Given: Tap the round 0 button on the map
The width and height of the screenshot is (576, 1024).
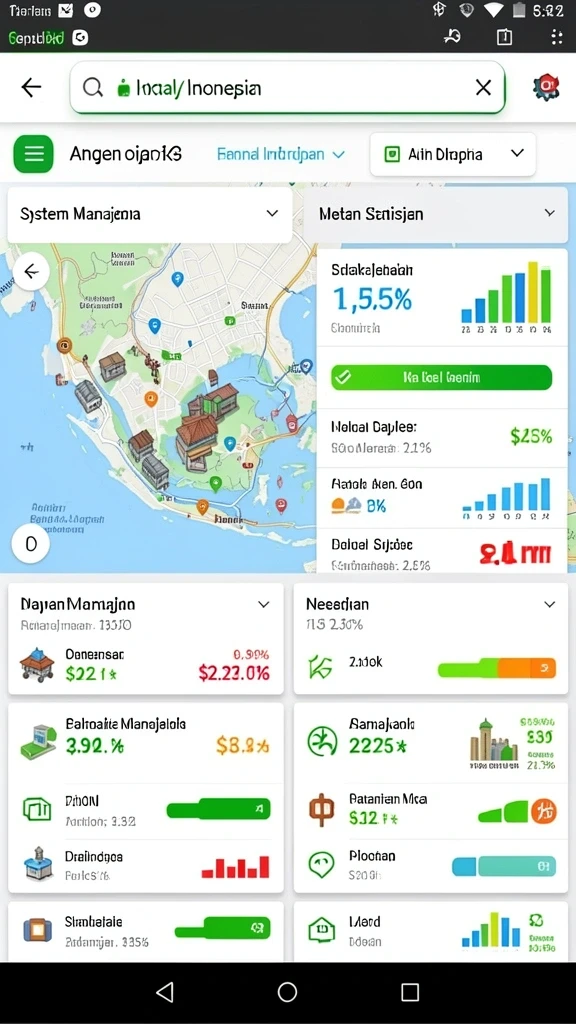Looking at the screenshot, I should coord(31,543).
